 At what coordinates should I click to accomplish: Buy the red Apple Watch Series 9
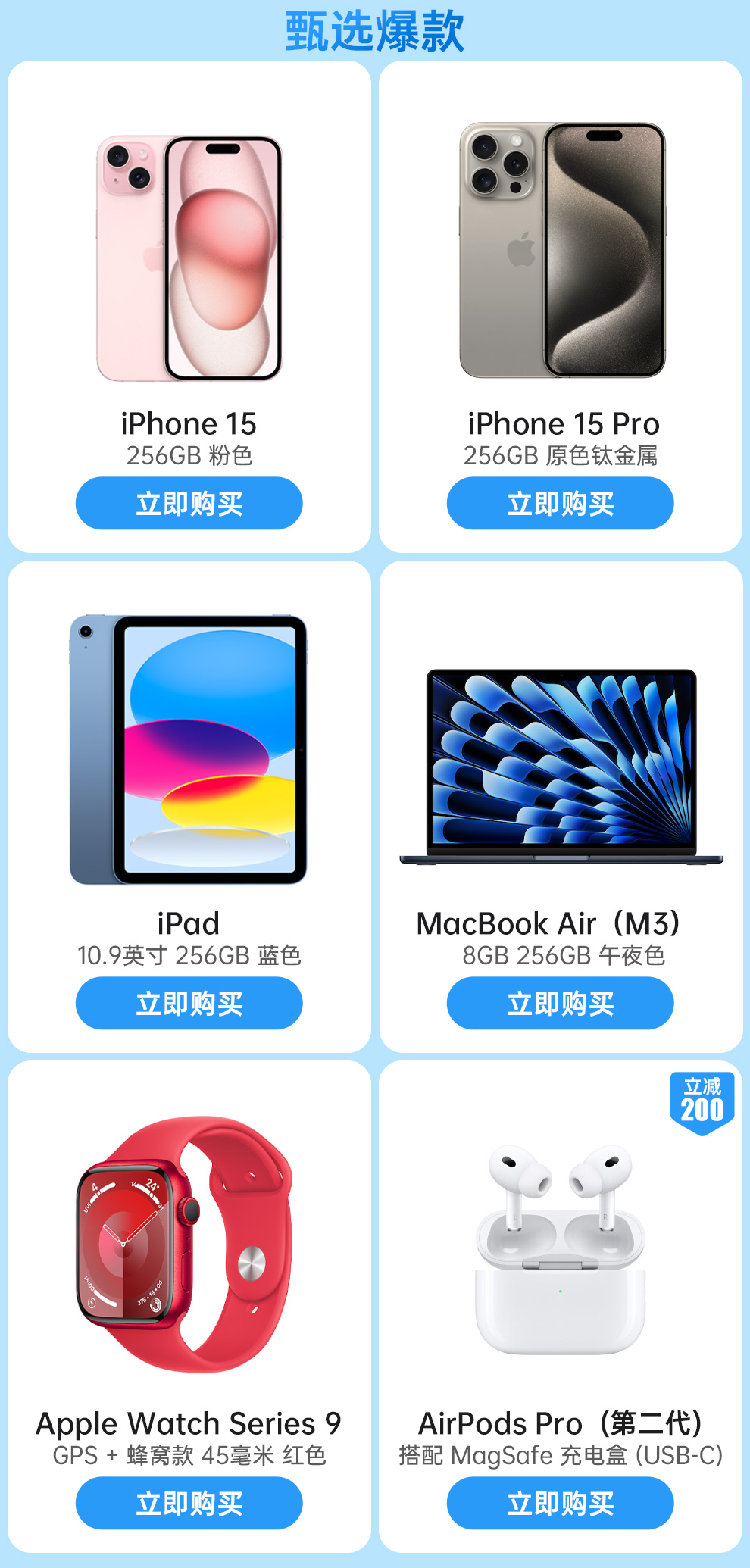point(189,1503)
